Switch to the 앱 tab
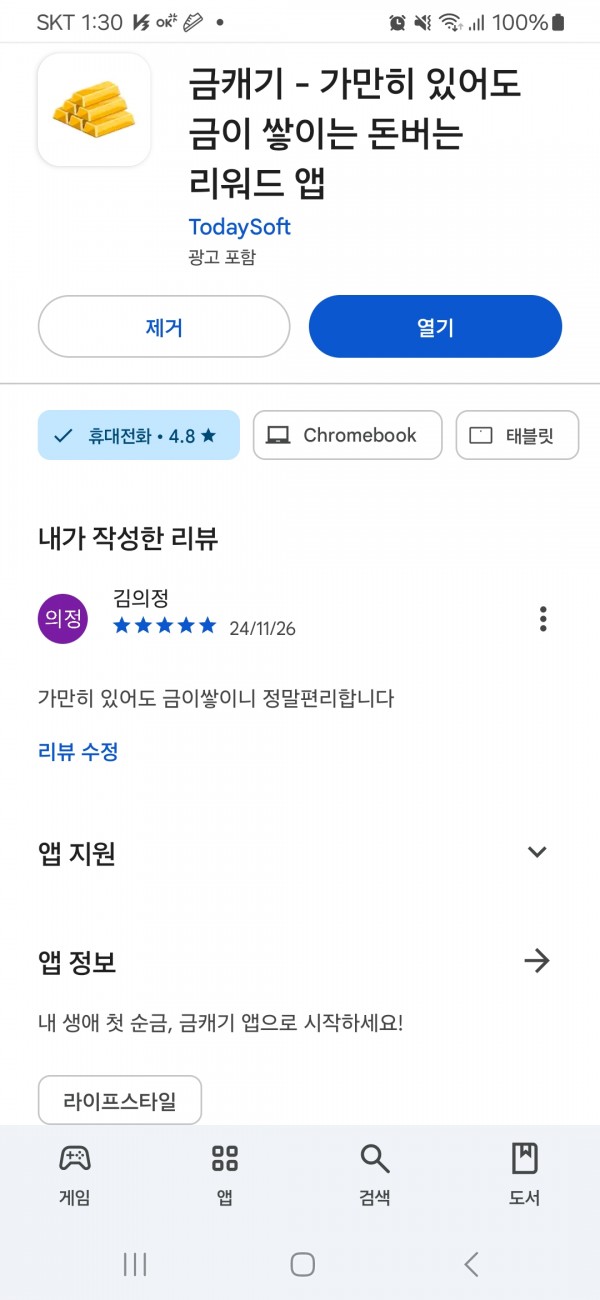Screen dimensions: 600x1300 [225, 1174]
